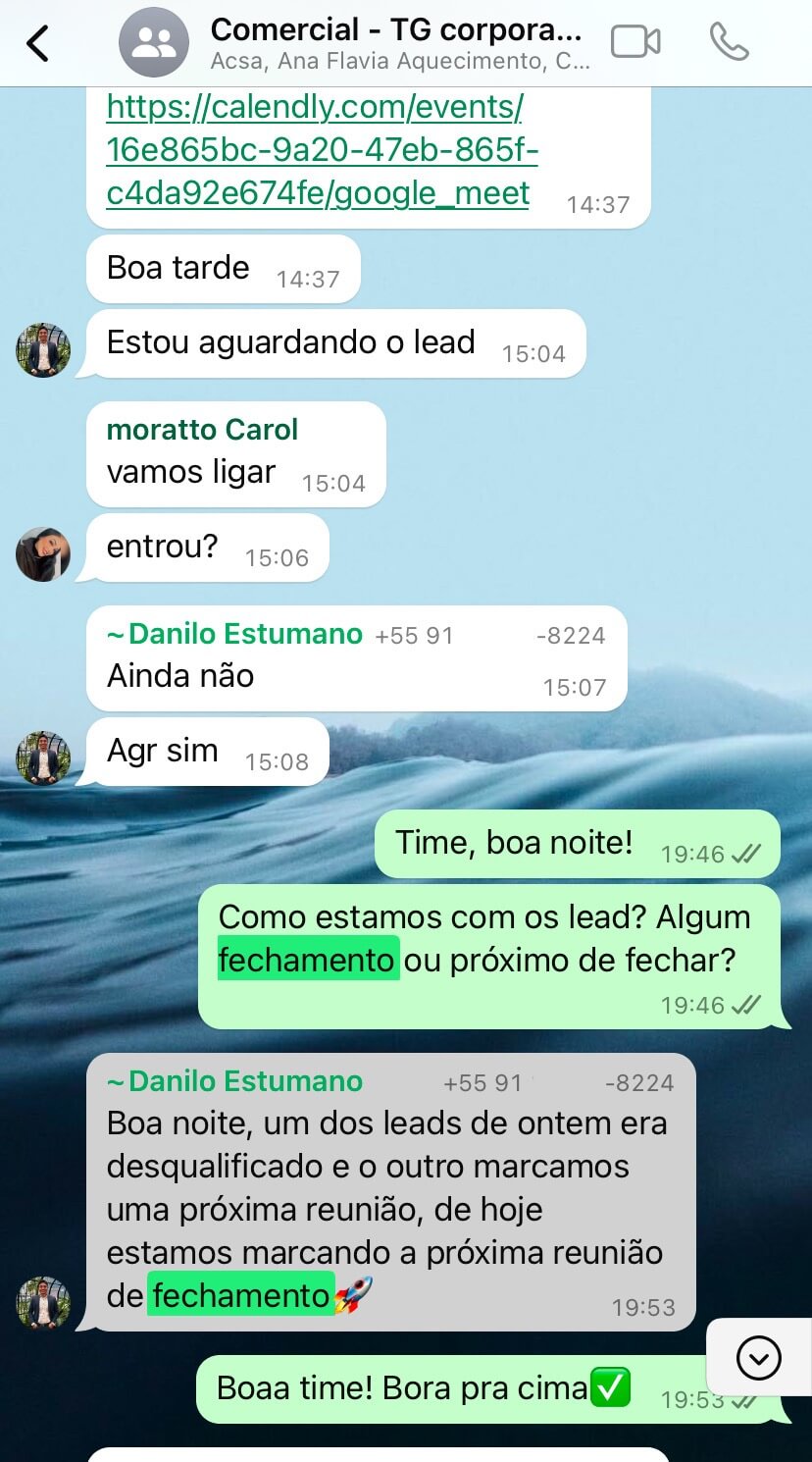The width and height of the screenshot is (812, 1462).
Task: Tap Danilo Estumano's name above 'Ainda não'
Action: coord(245,634)
